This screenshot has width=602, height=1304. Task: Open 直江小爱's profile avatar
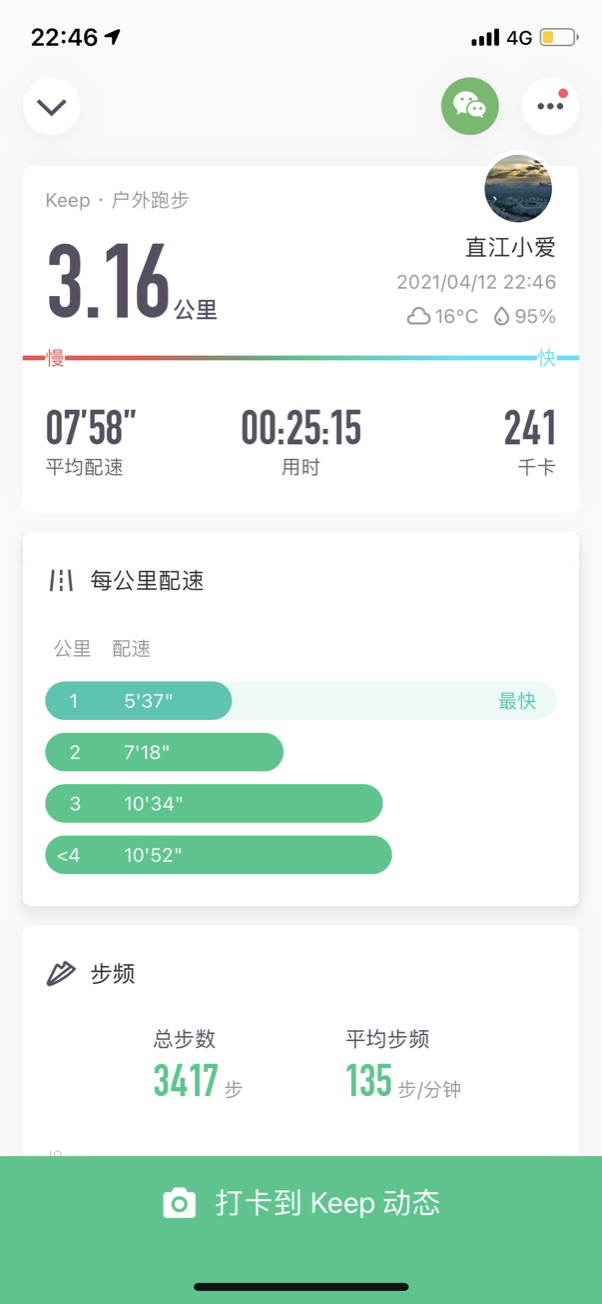518,188
